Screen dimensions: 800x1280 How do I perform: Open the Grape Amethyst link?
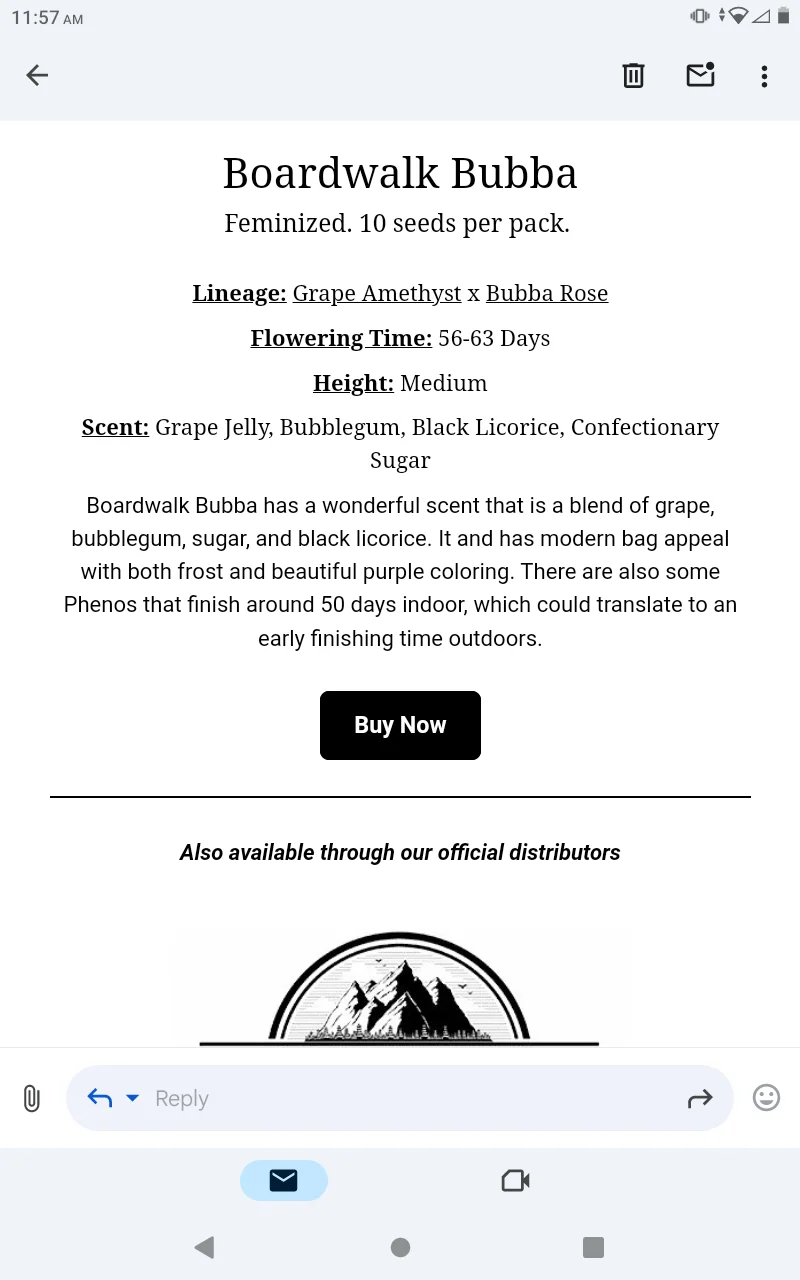click(x=377, y=293)
